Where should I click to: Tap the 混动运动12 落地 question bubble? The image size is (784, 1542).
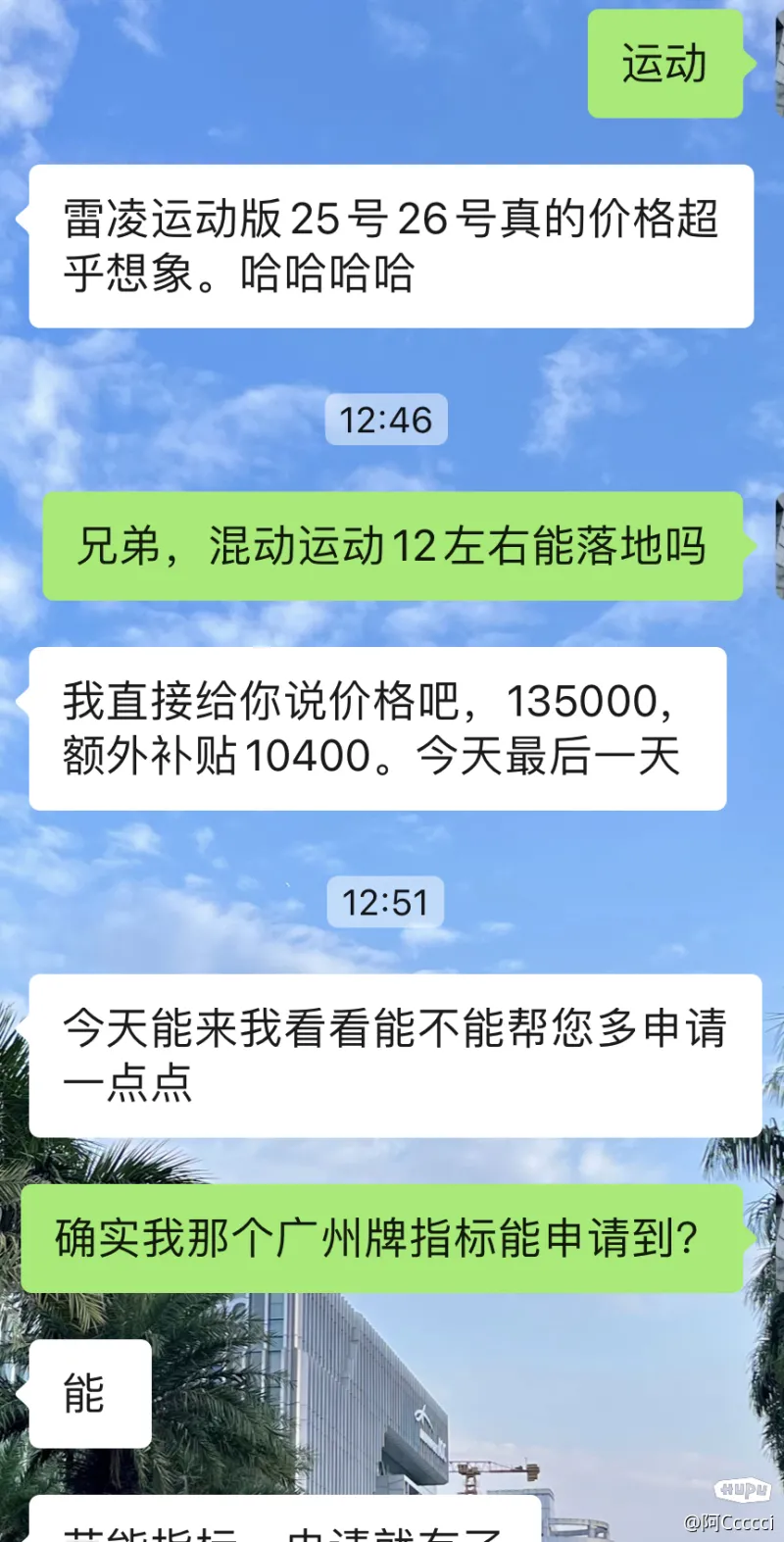[x=392, y=548]
